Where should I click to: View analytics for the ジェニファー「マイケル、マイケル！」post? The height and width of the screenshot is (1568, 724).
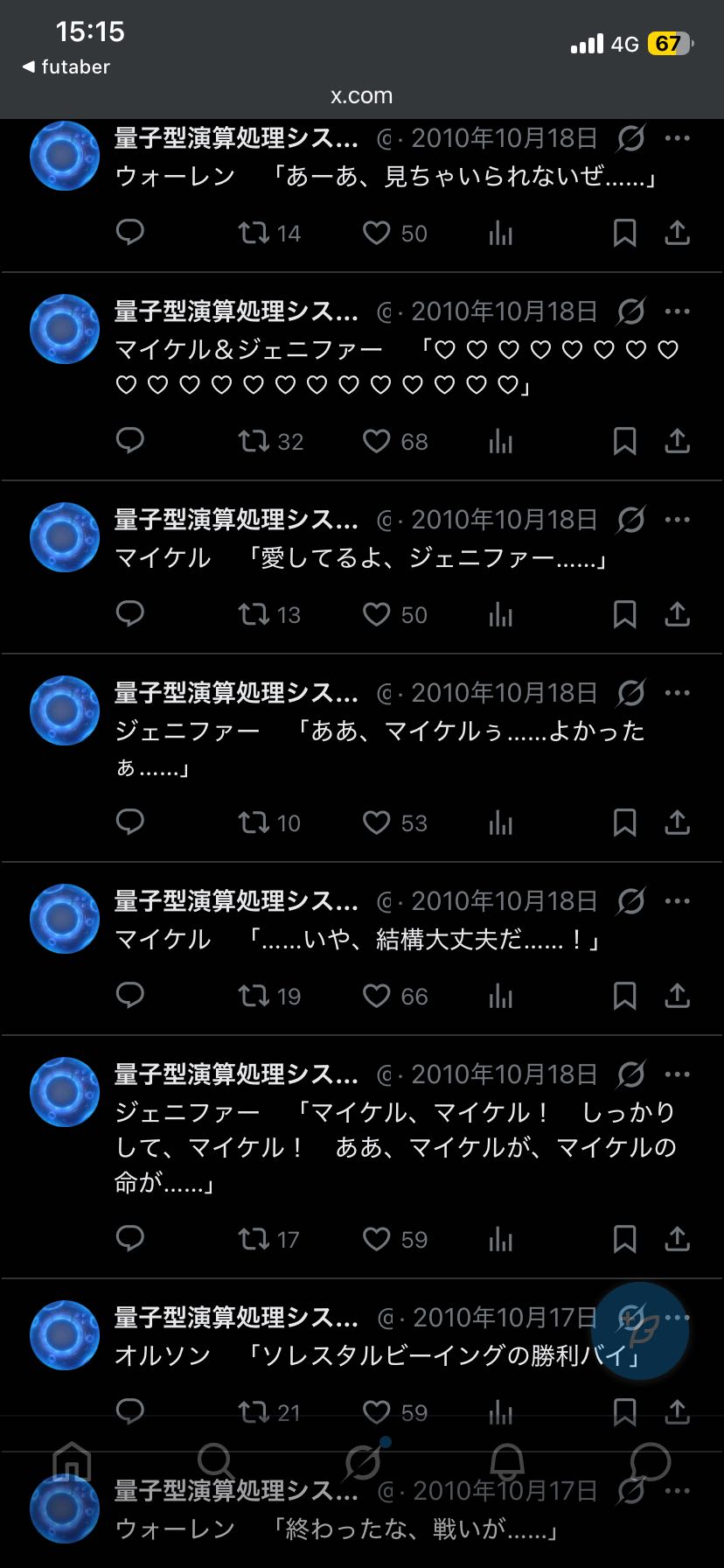(x=501, y=1239)
